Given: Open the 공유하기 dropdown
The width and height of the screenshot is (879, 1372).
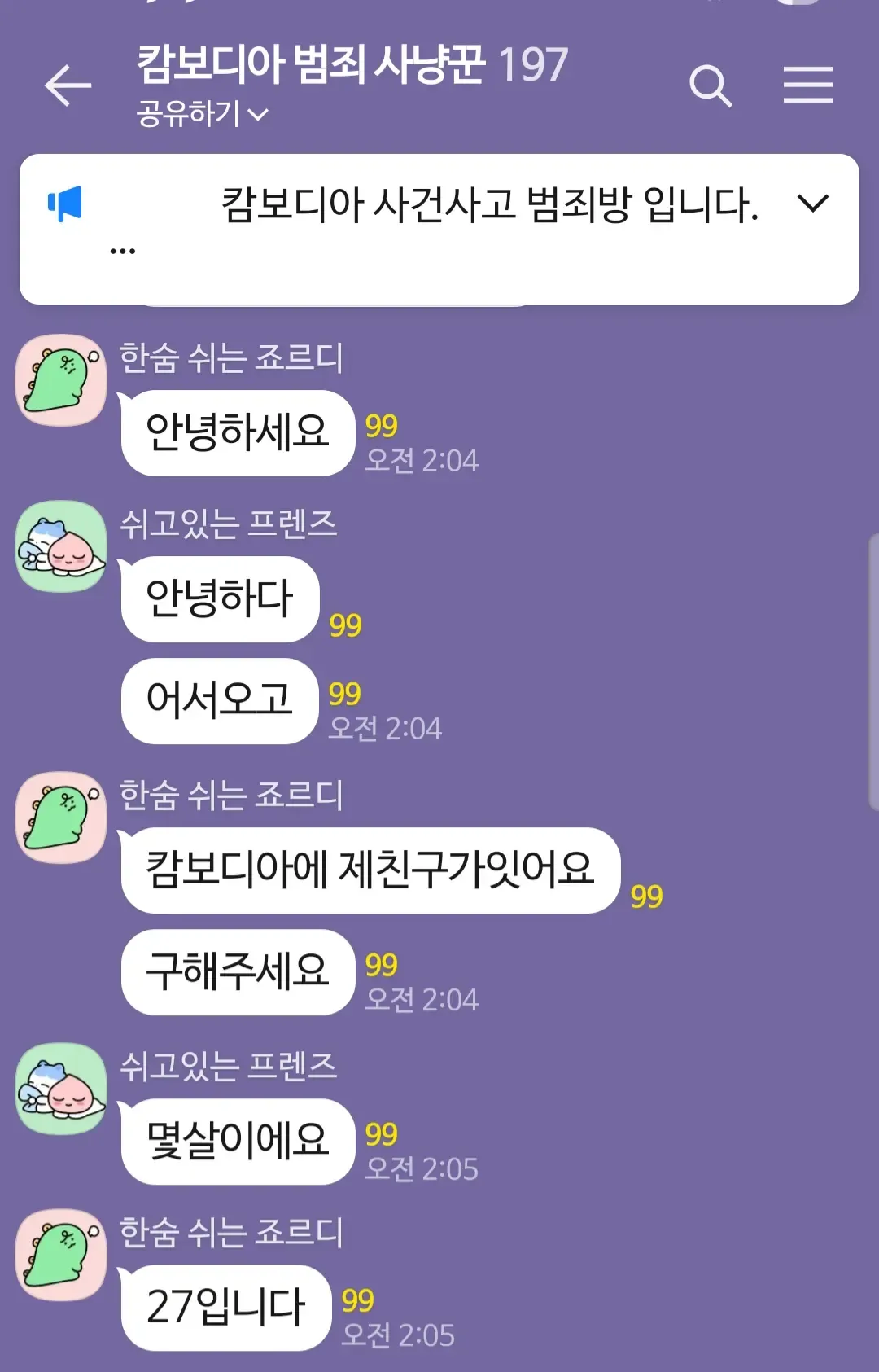Looking at the screenshot, I should (202, 114).
